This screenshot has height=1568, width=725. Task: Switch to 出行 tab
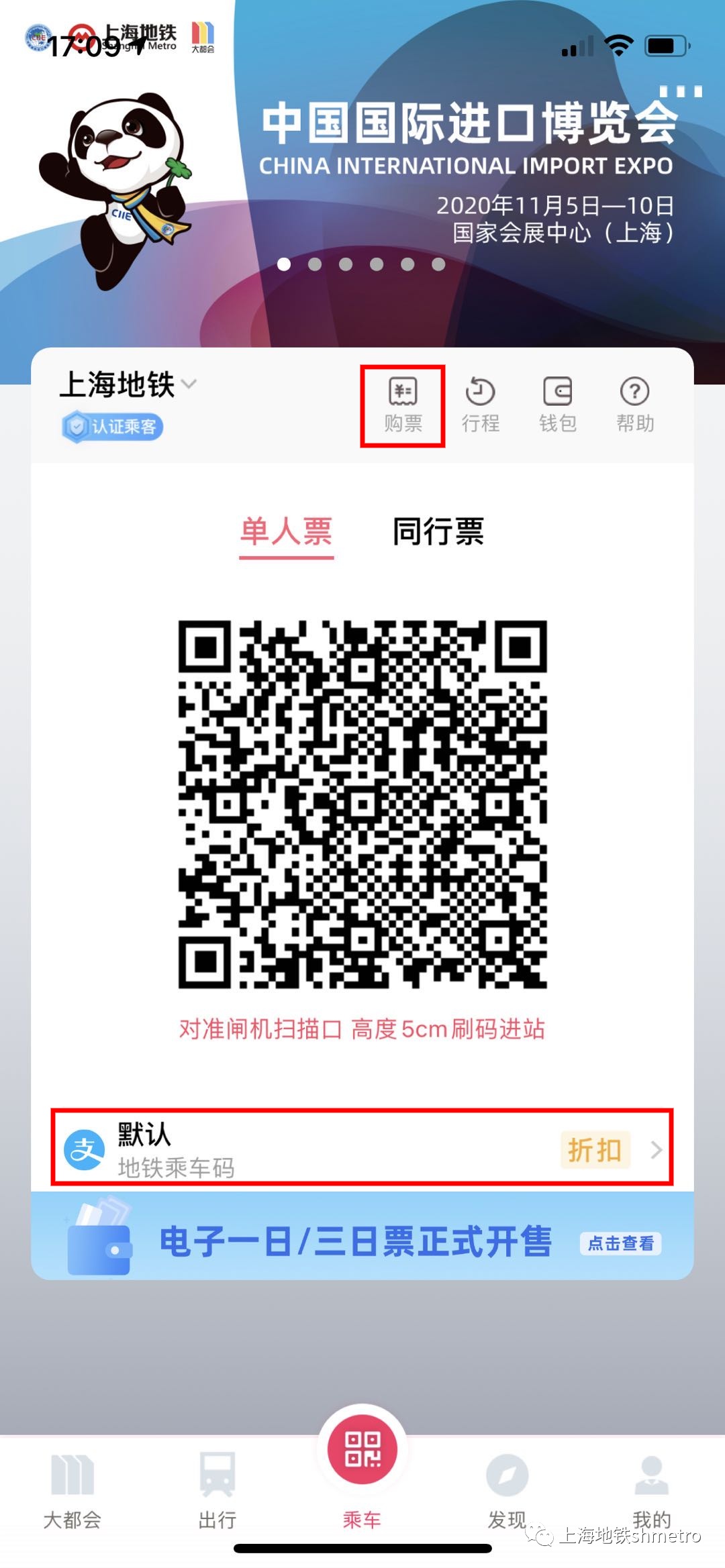[x=217, y=1489]
